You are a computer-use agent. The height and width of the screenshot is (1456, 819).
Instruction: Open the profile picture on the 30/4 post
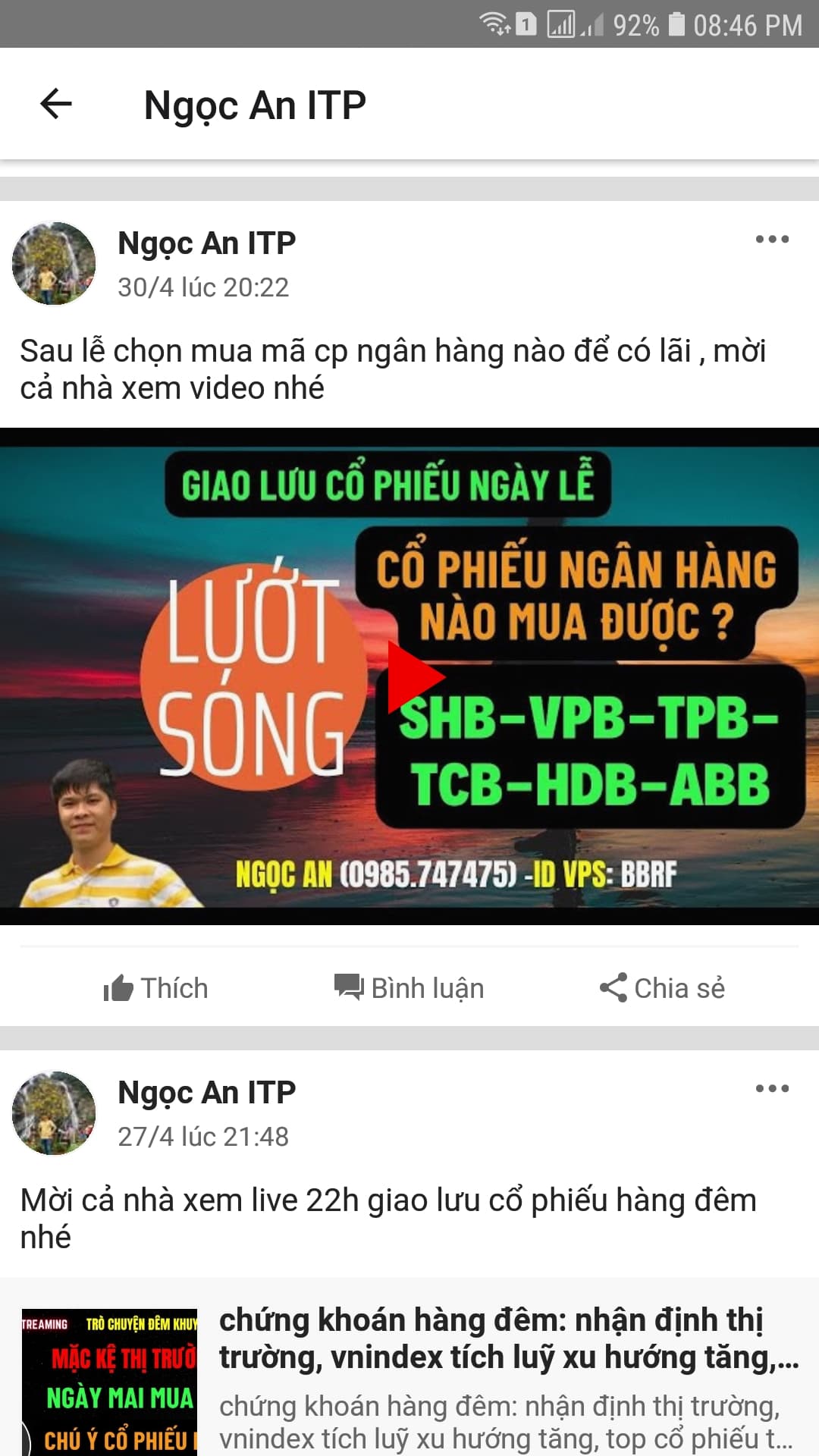tap(54, 263)
